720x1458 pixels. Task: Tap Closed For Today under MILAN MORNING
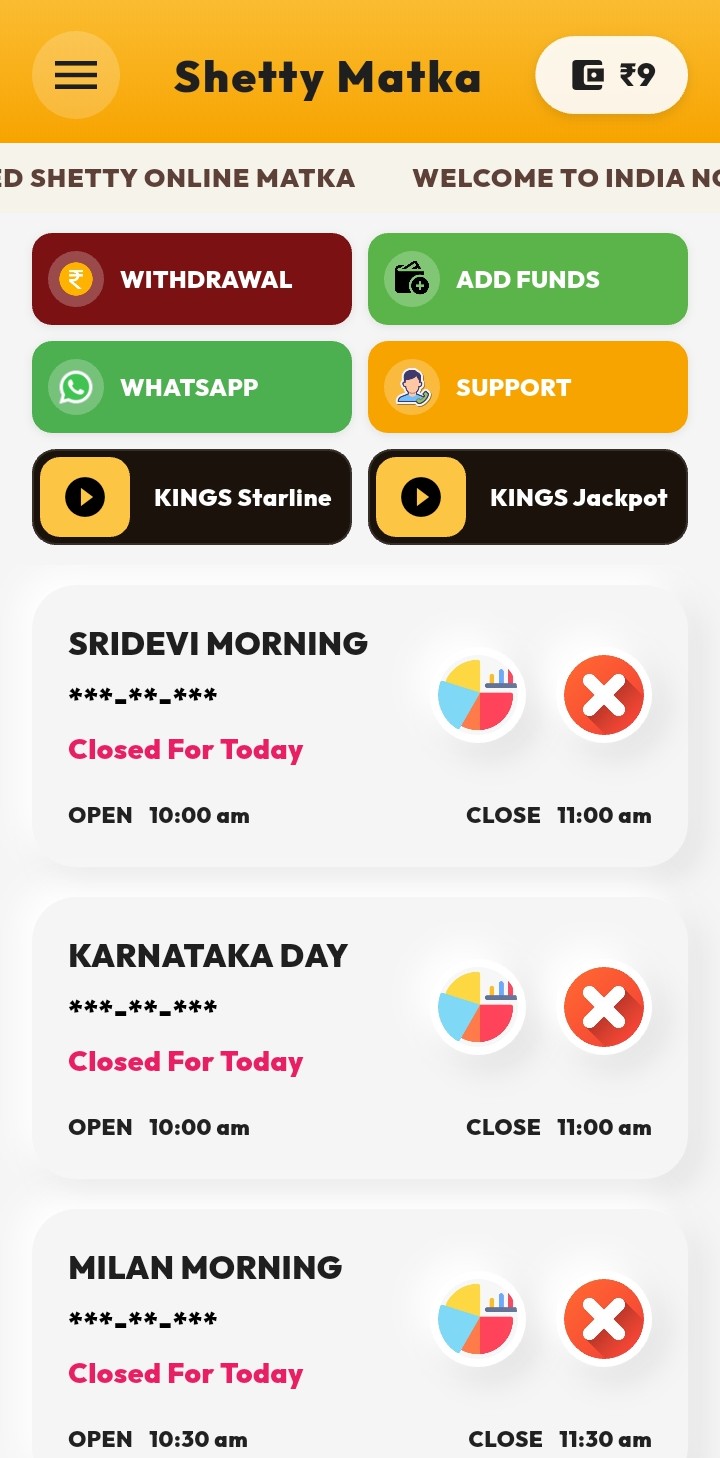(x=186, y=1373)
